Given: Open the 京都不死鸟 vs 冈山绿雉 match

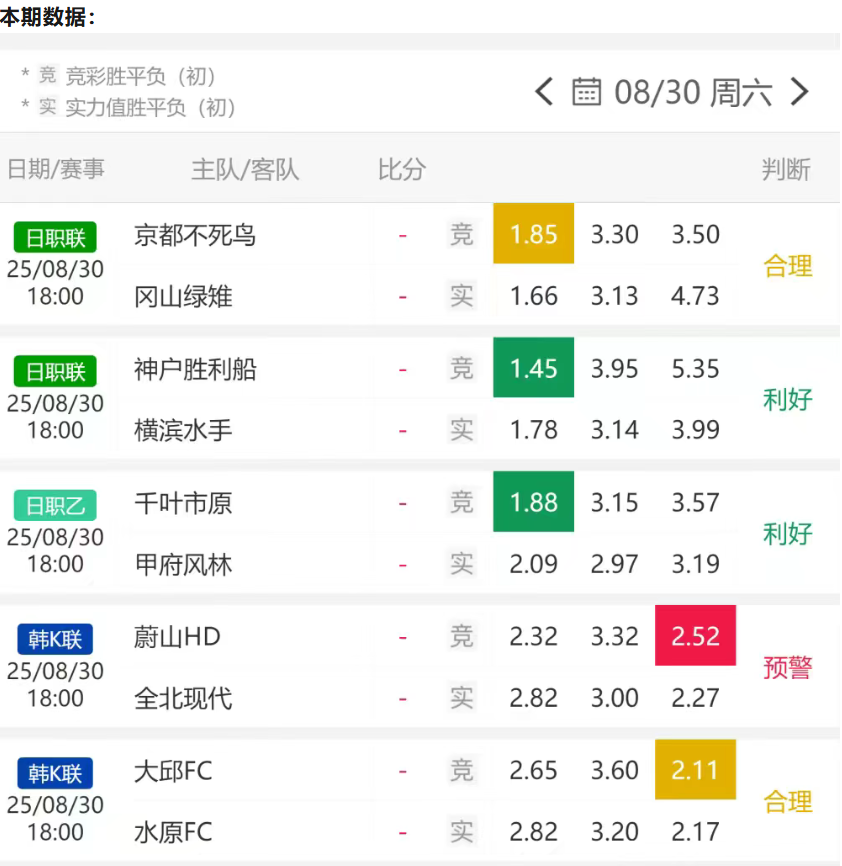Looking at the screenshot, I should [x=195, y=265].
